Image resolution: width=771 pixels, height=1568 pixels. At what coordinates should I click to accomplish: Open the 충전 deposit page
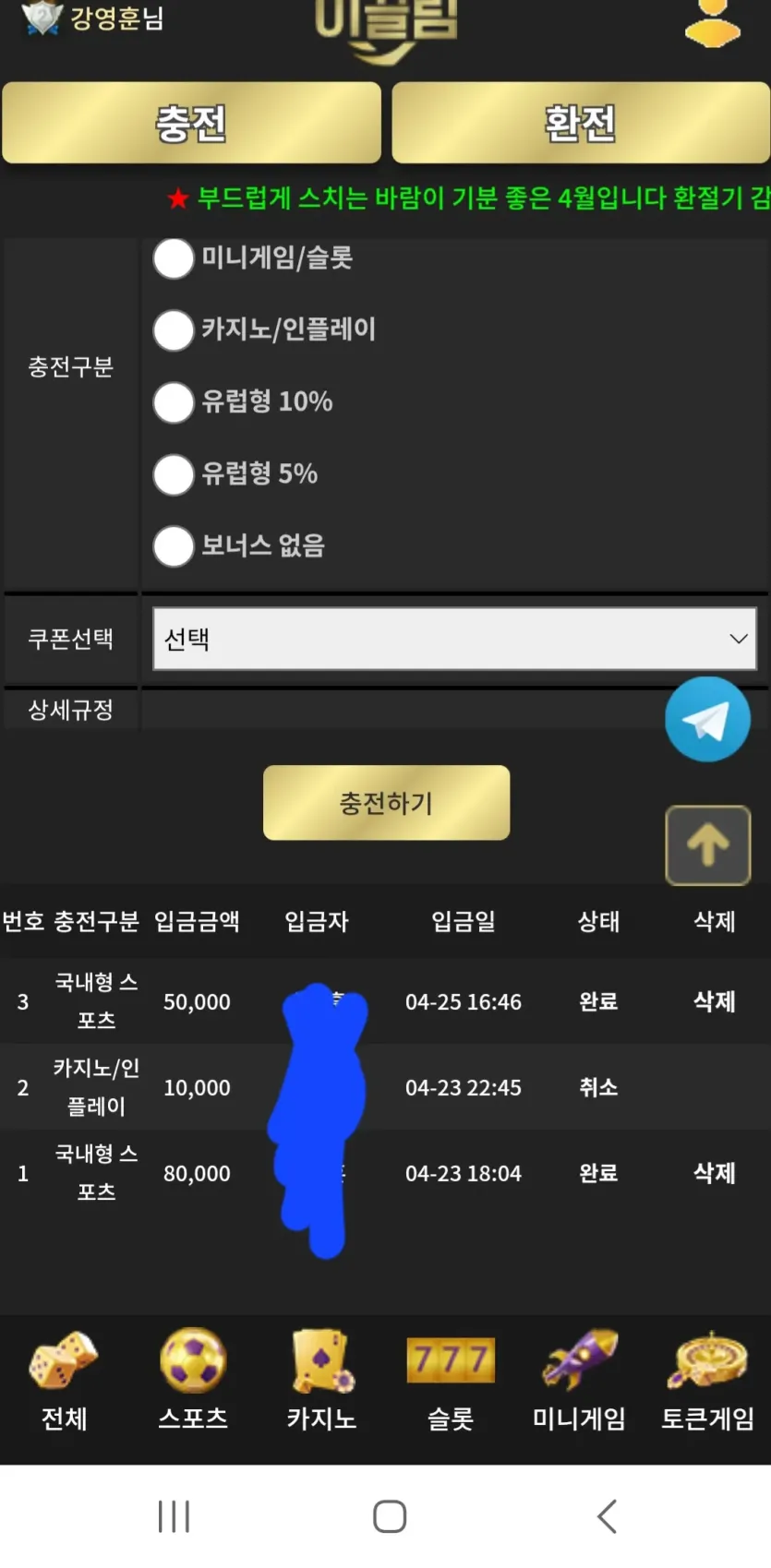191,123
